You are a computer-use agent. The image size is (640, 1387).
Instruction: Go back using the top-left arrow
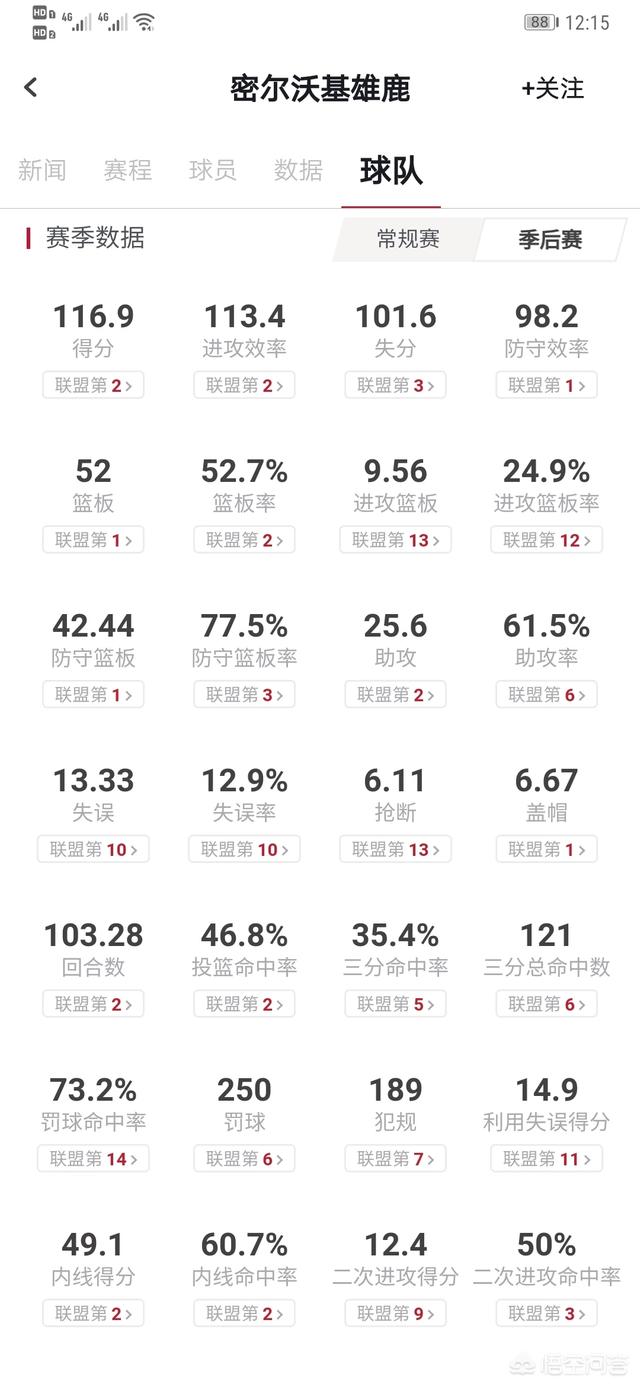[31, 88]
